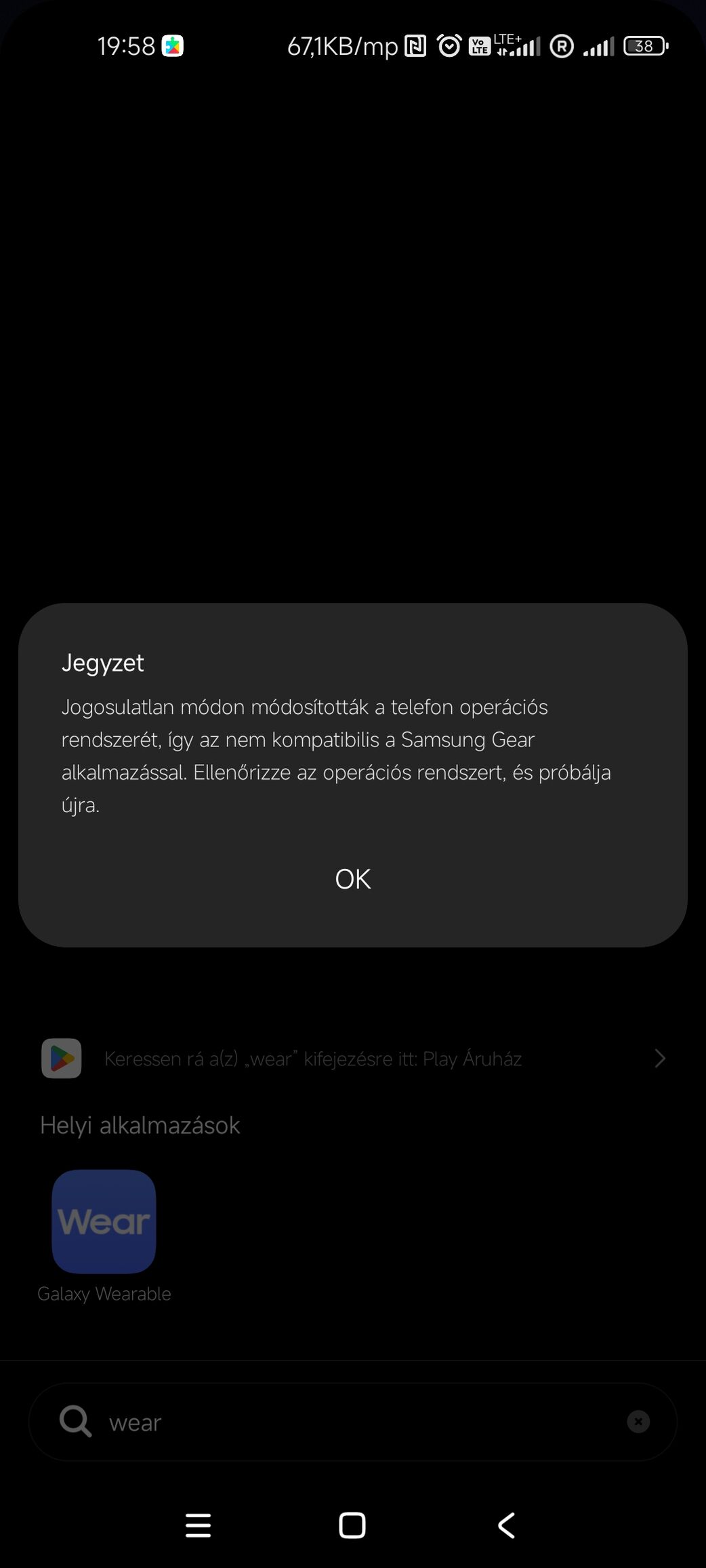Open the Galaxy Wearable app icon
Screen dimensions: 706x1568
coord(104,1222)
